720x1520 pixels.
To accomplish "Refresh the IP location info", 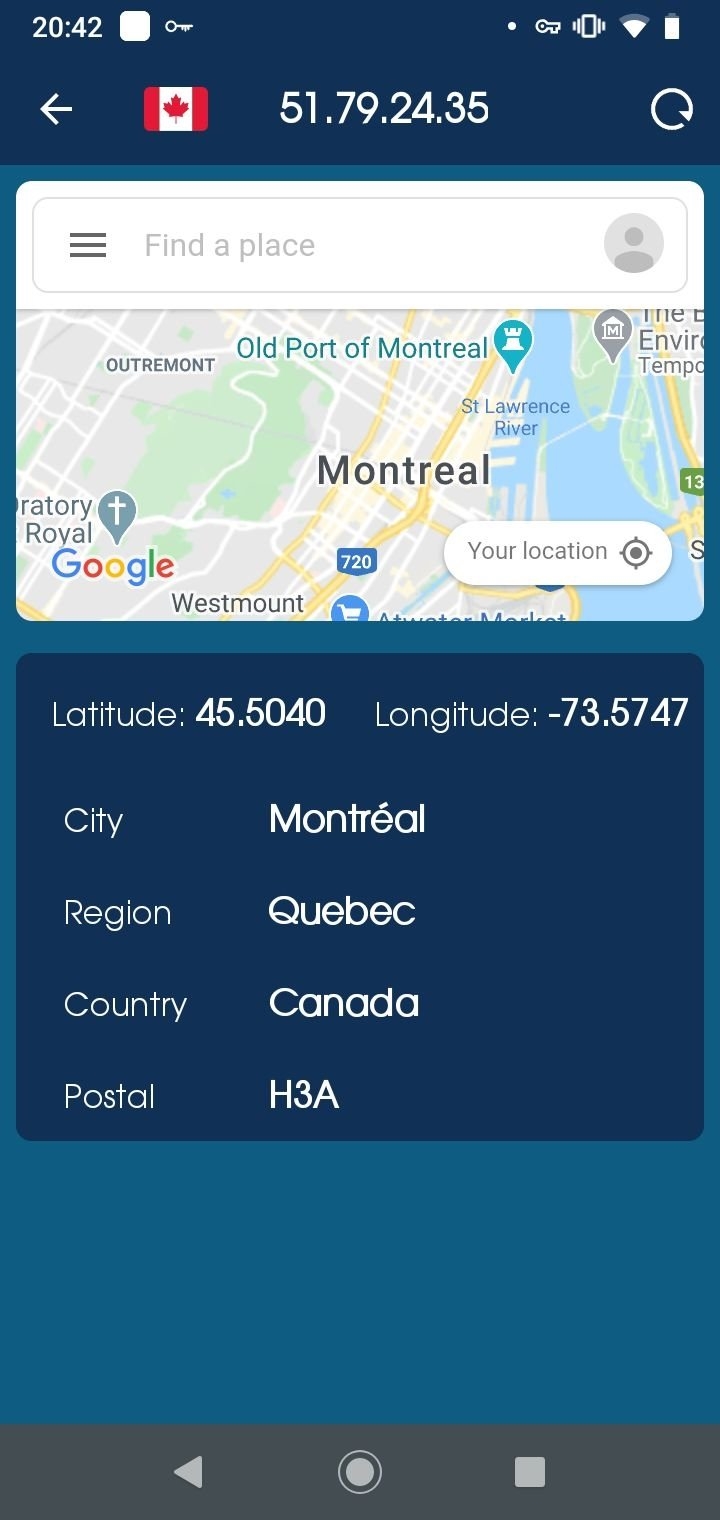I will 671,109.
